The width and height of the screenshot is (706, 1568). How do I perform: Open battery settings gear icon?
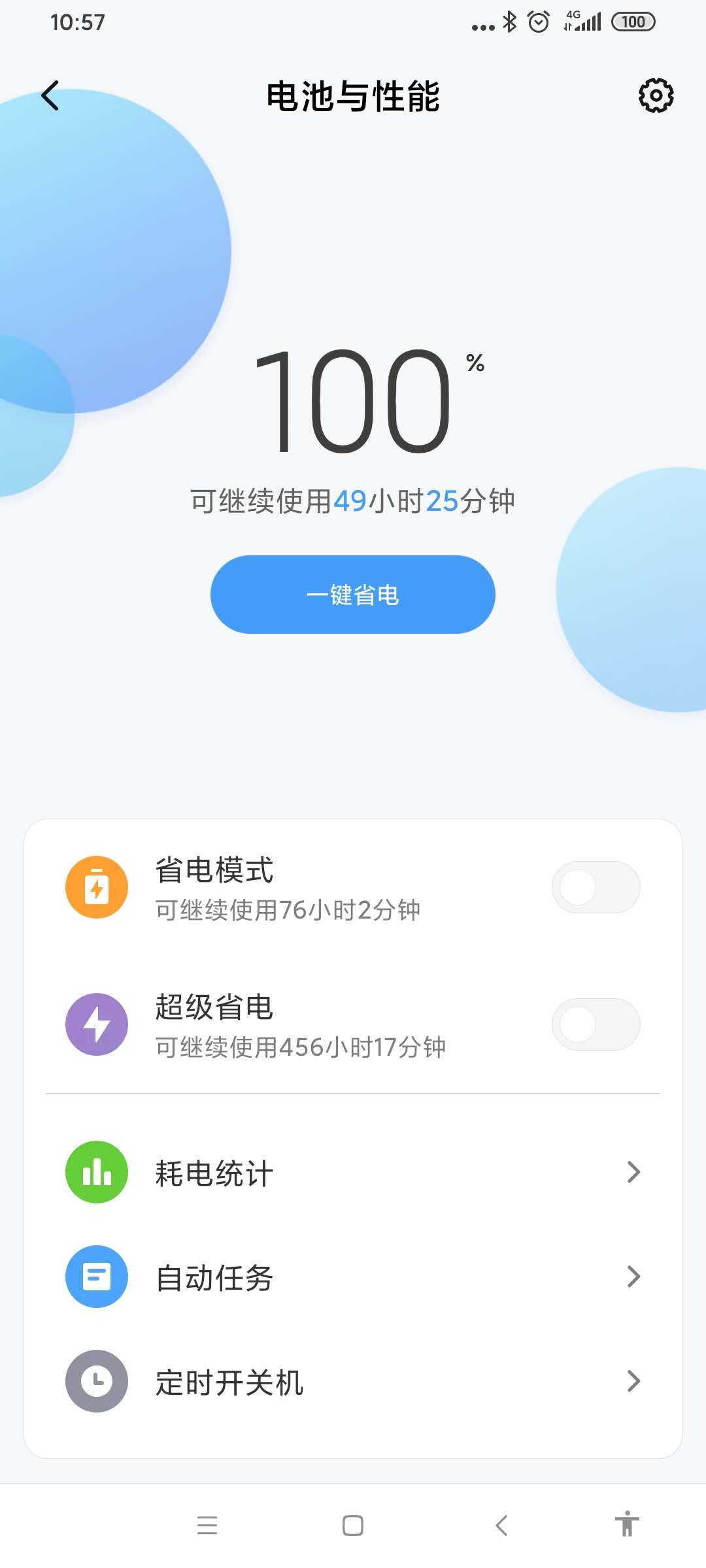click(x=656, y=96)
